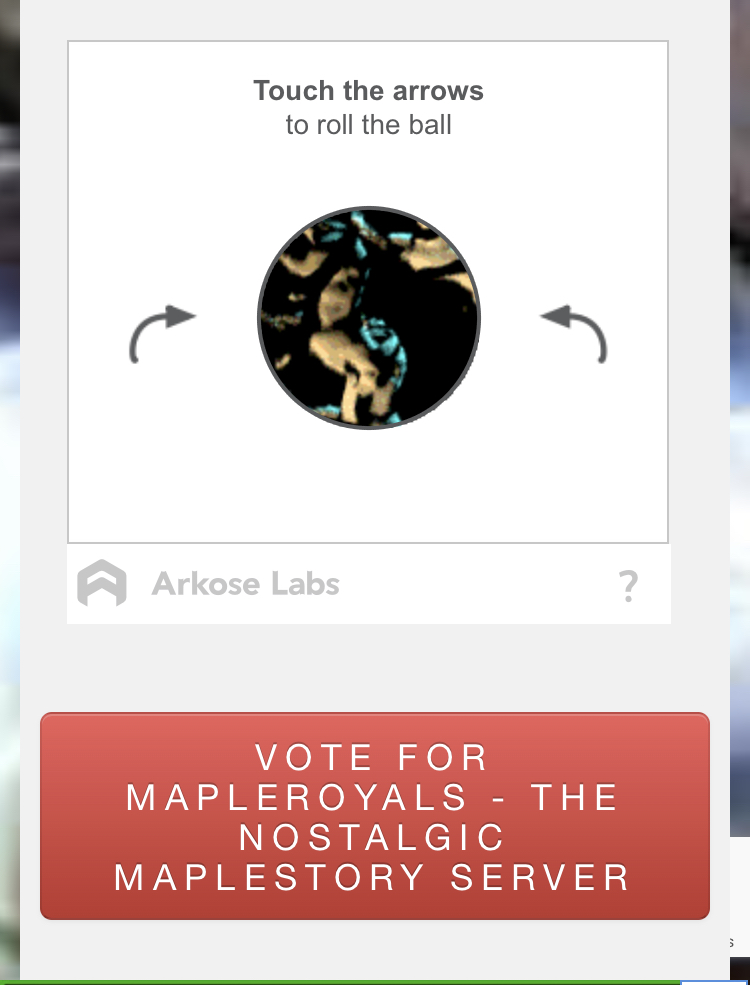Tap the left arrow to roll the ball
Screen dimensions: 750x985
pyautogui.click(x=163, y=333)
